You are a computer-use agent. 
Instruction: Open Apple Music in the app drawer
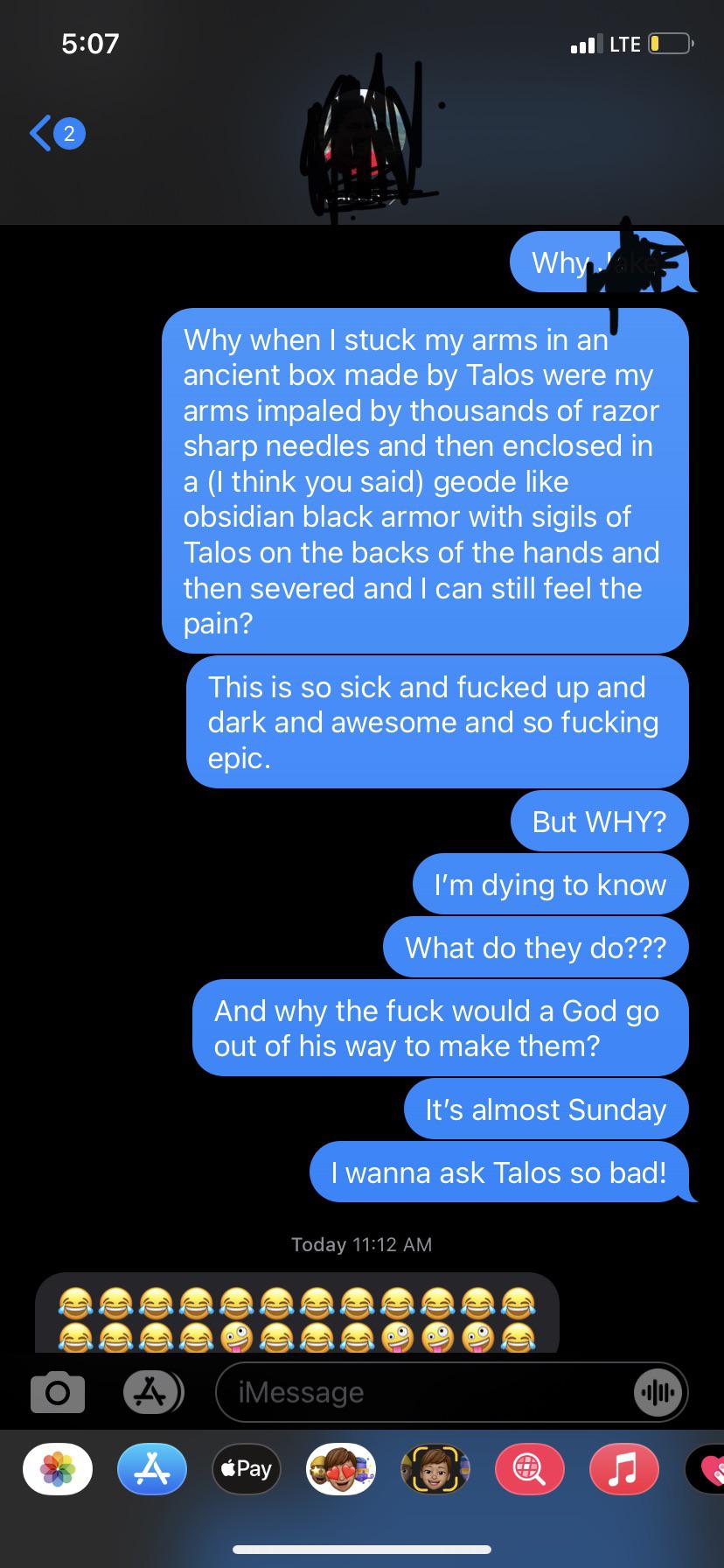tap(623, 1469)
